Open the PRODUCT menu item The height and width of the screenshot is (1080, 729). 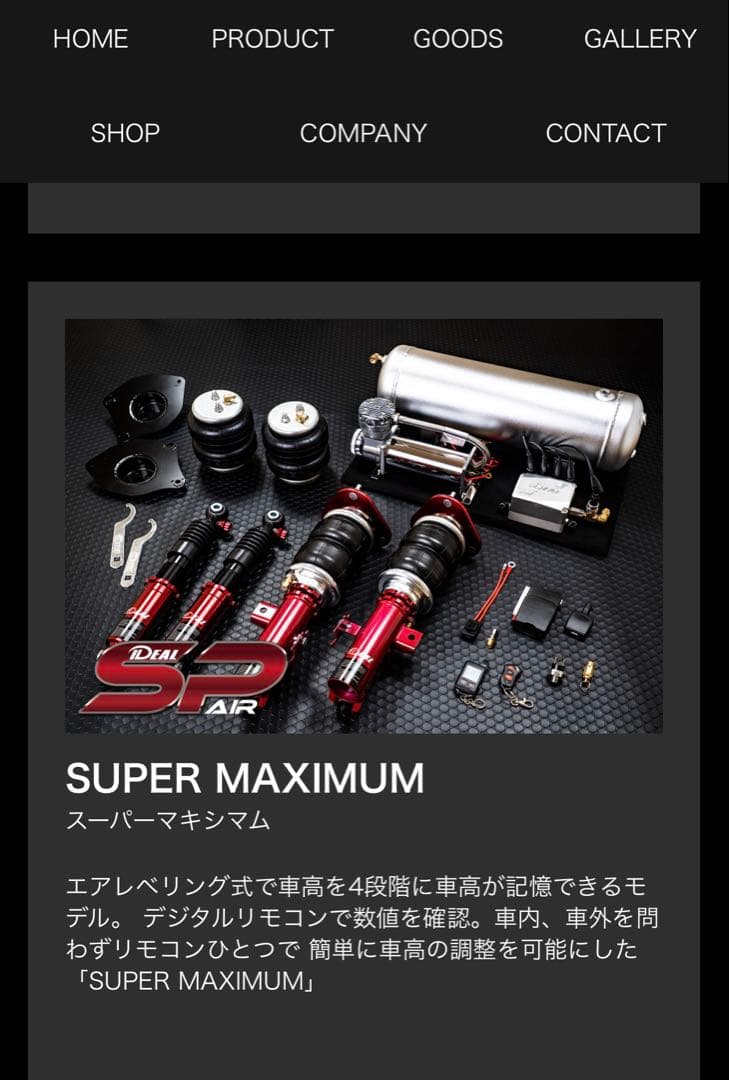[272, 39]
